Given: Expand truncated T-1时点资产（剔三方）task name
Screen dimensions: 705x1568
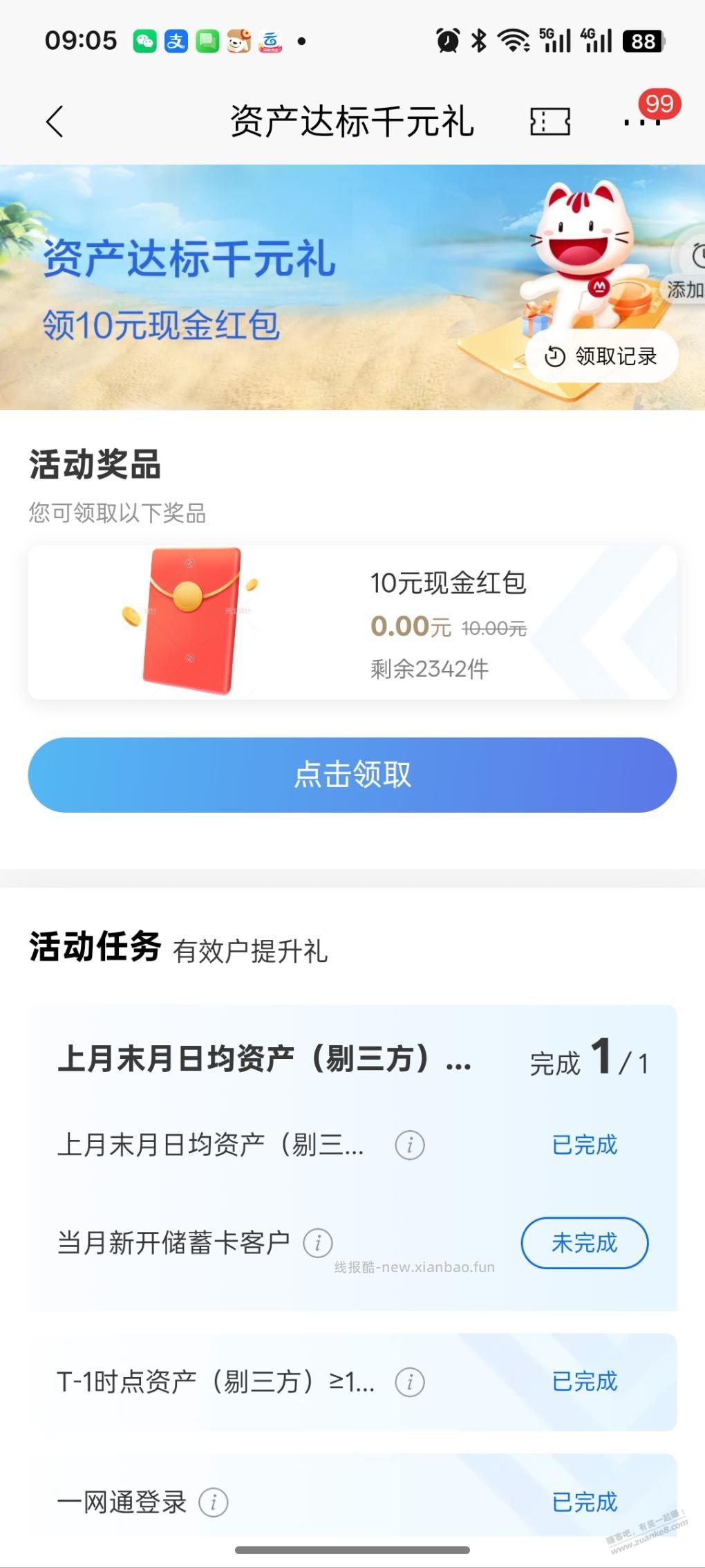Looking at the screenshot, I should (x=214, y=1383).
